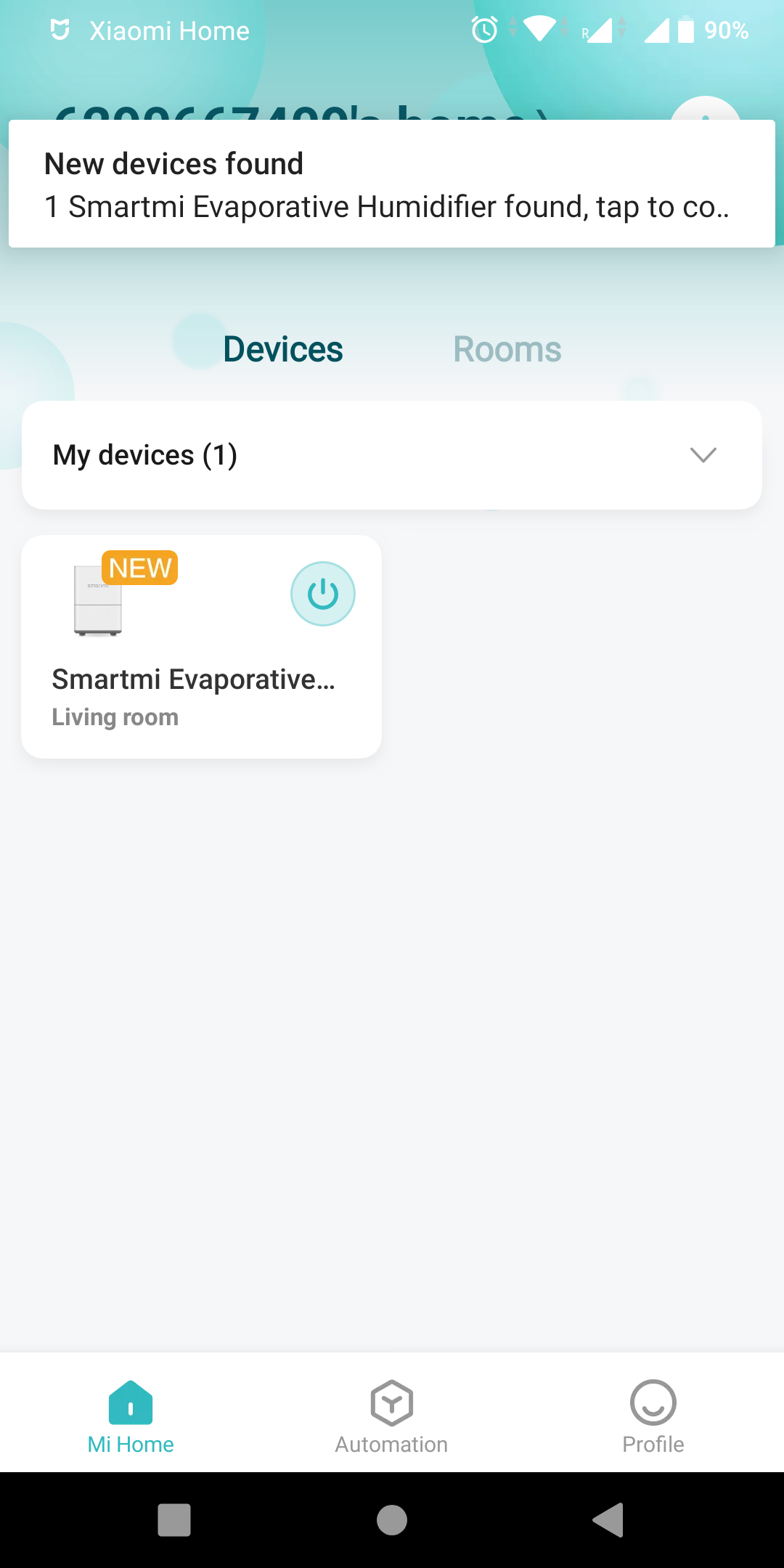
Task: Tap the New devices found notification banner
Action: 392,184
